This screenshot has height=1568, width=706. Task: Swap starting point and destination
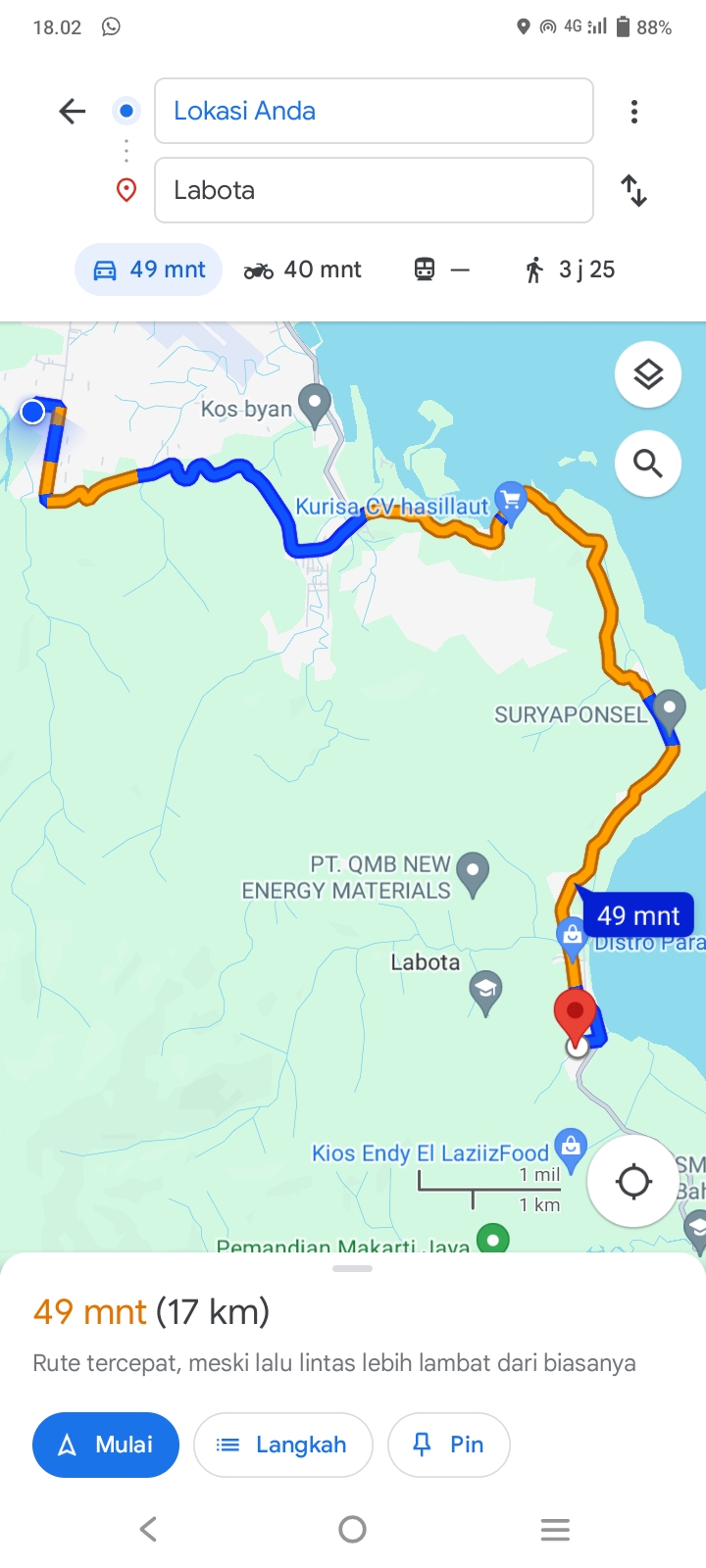click(634, 190)
